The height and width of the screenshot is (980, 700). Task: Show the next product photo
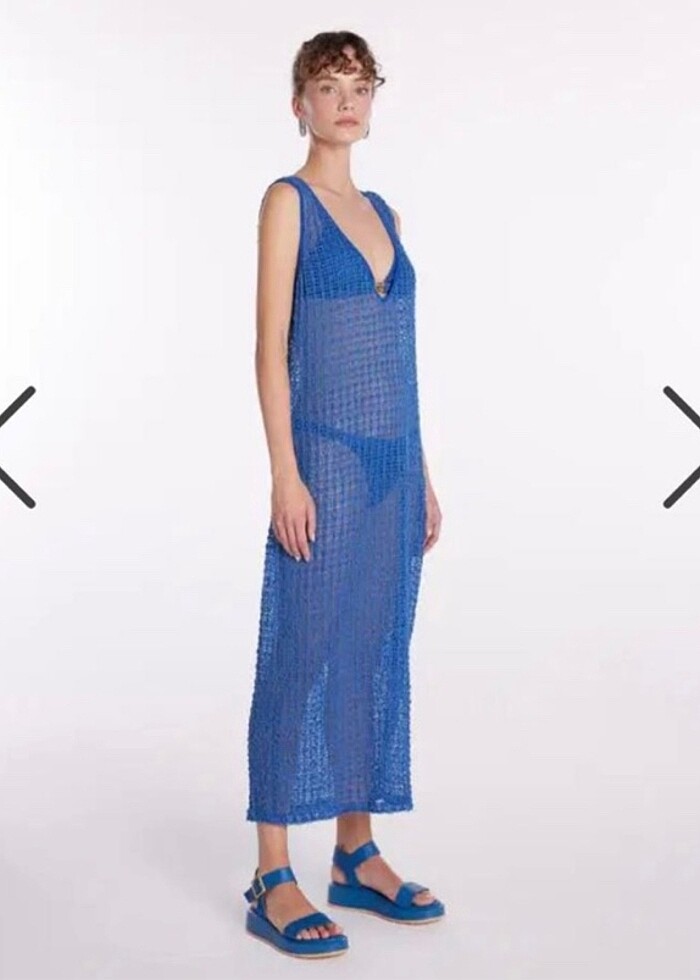tap(683, 447)
